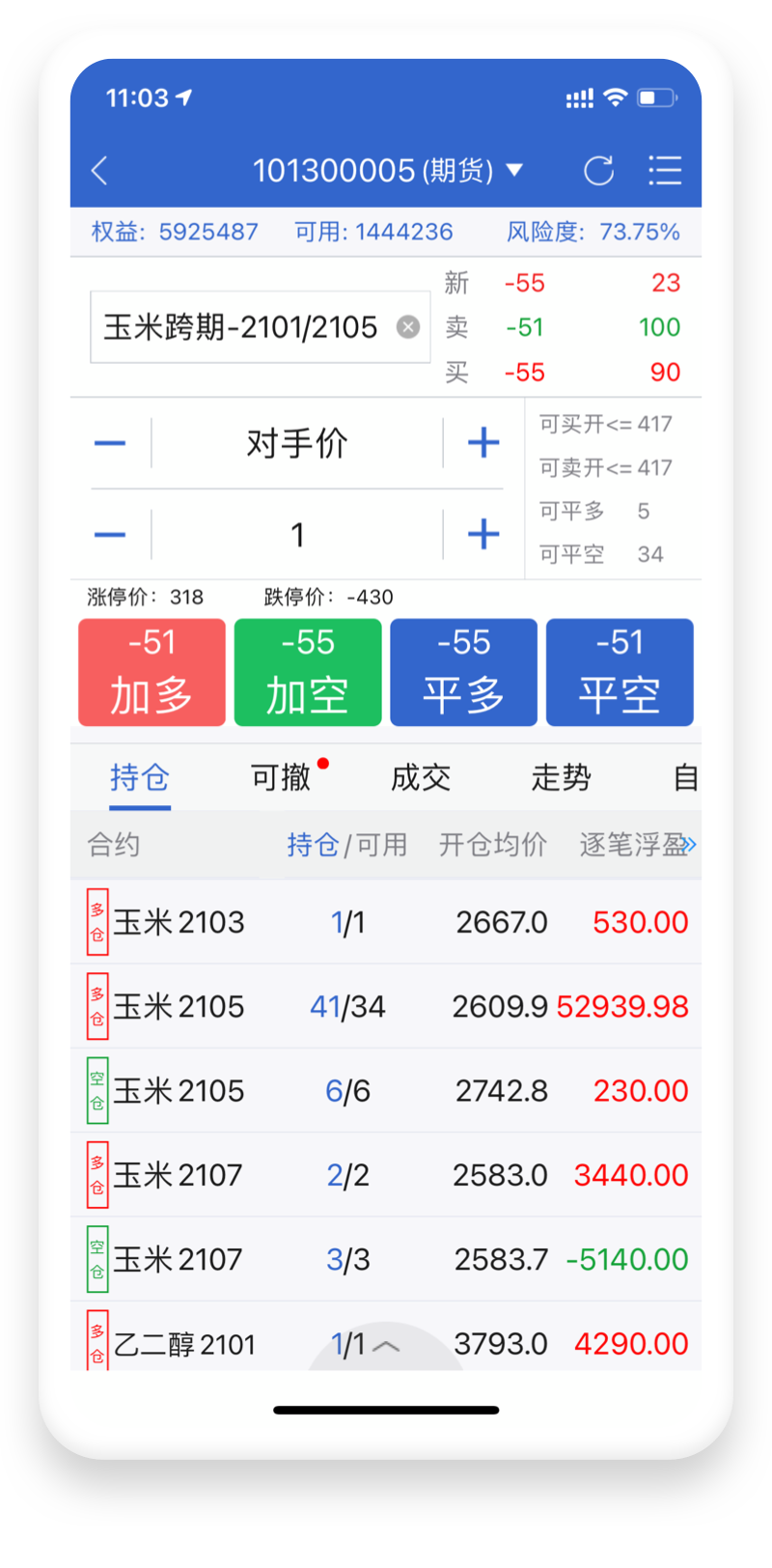Switch to the 成交 tab
772x1568 pixels.
click(x=421, y=777)
